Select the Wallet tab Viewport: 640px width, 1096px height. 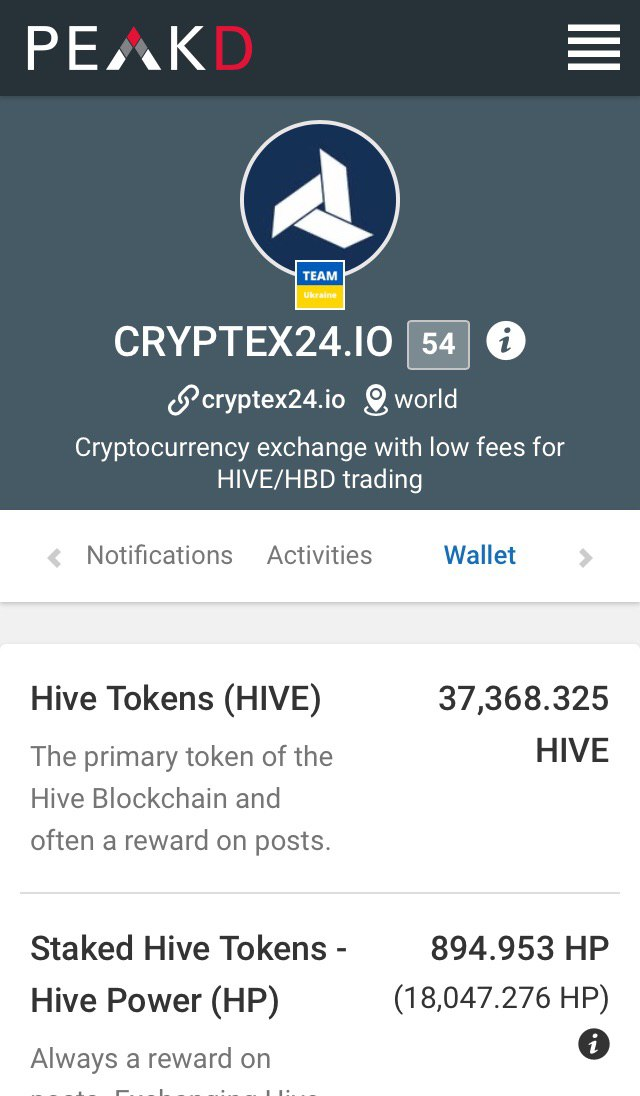[x=479, y=555]
